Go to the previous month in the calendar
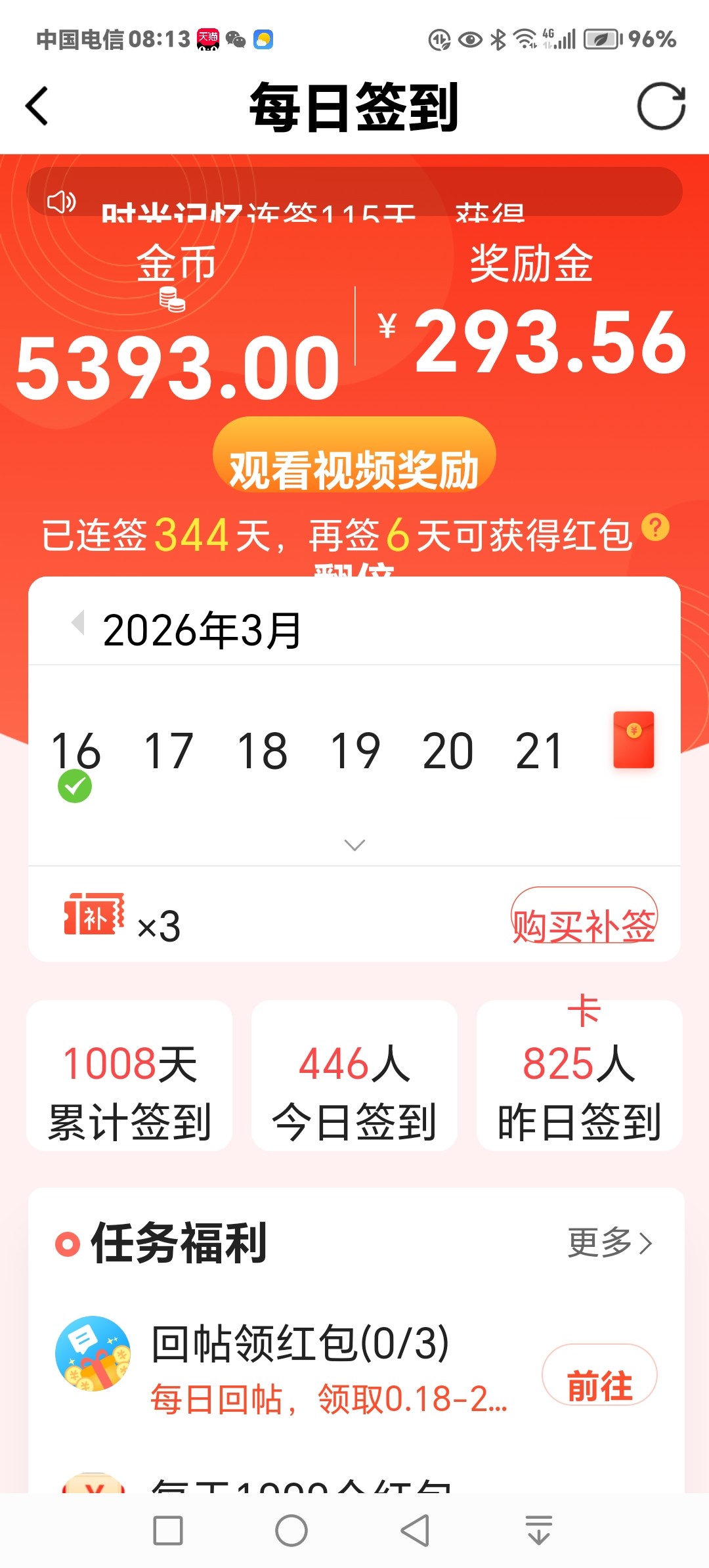 (78, 622)
